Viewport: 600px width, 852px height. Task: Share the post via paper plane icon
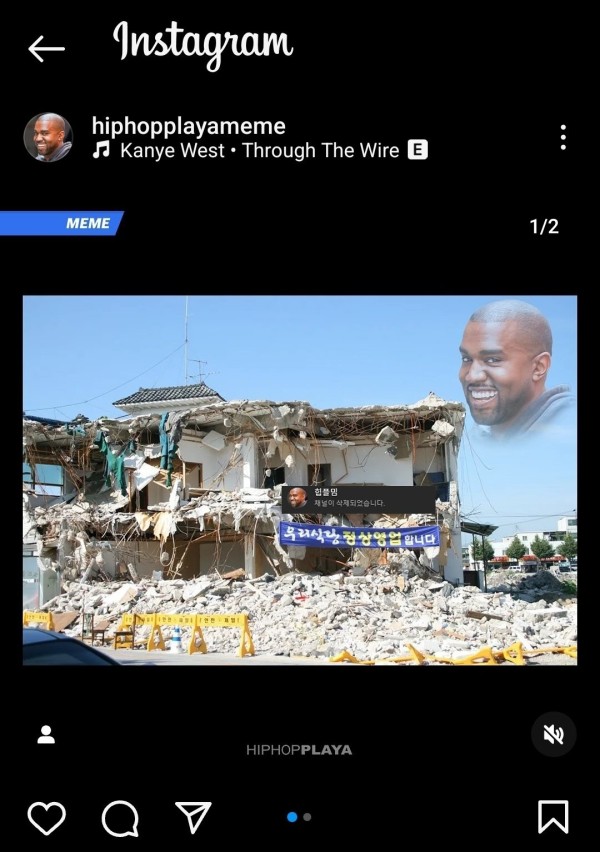point(193,817)
